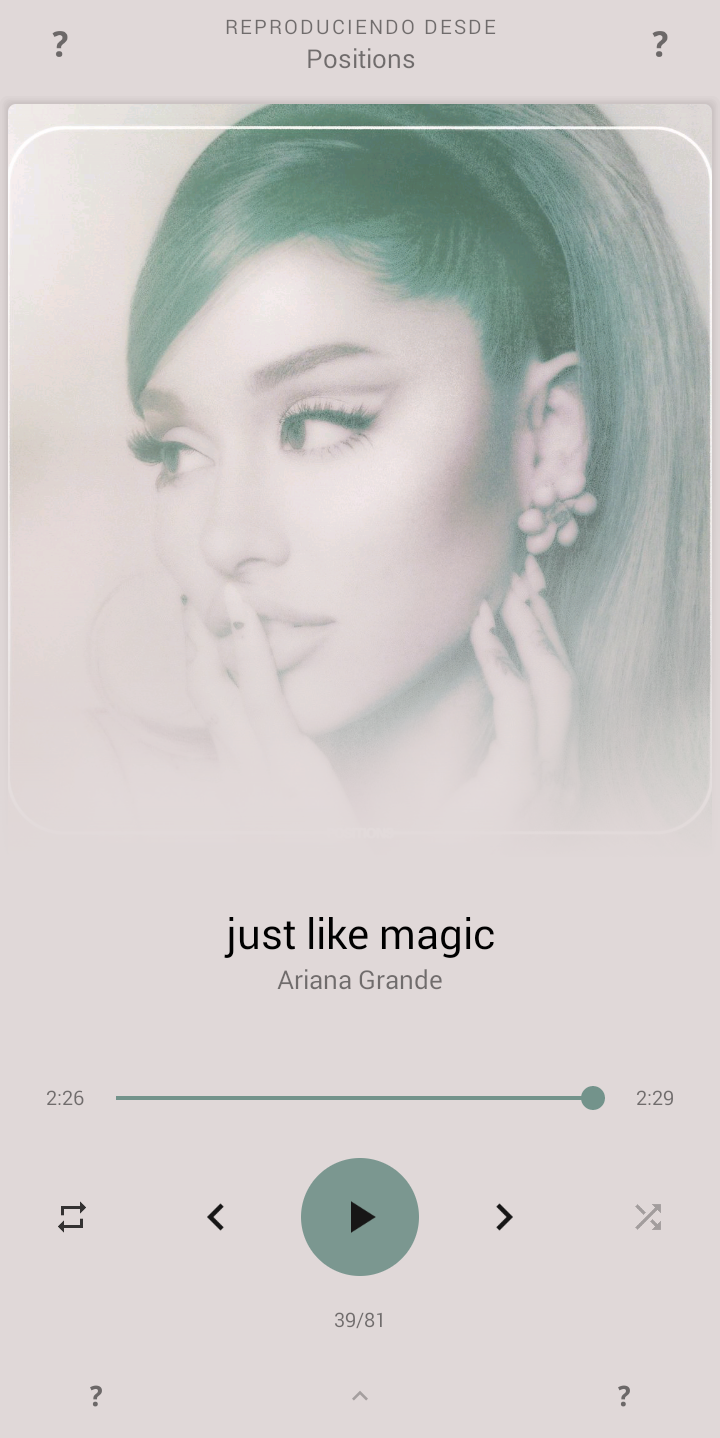The width and height of the screenshot is (720, 1438).
Task: Expand the bottom panel with the up chevron
Action: tap(360, 1396)
